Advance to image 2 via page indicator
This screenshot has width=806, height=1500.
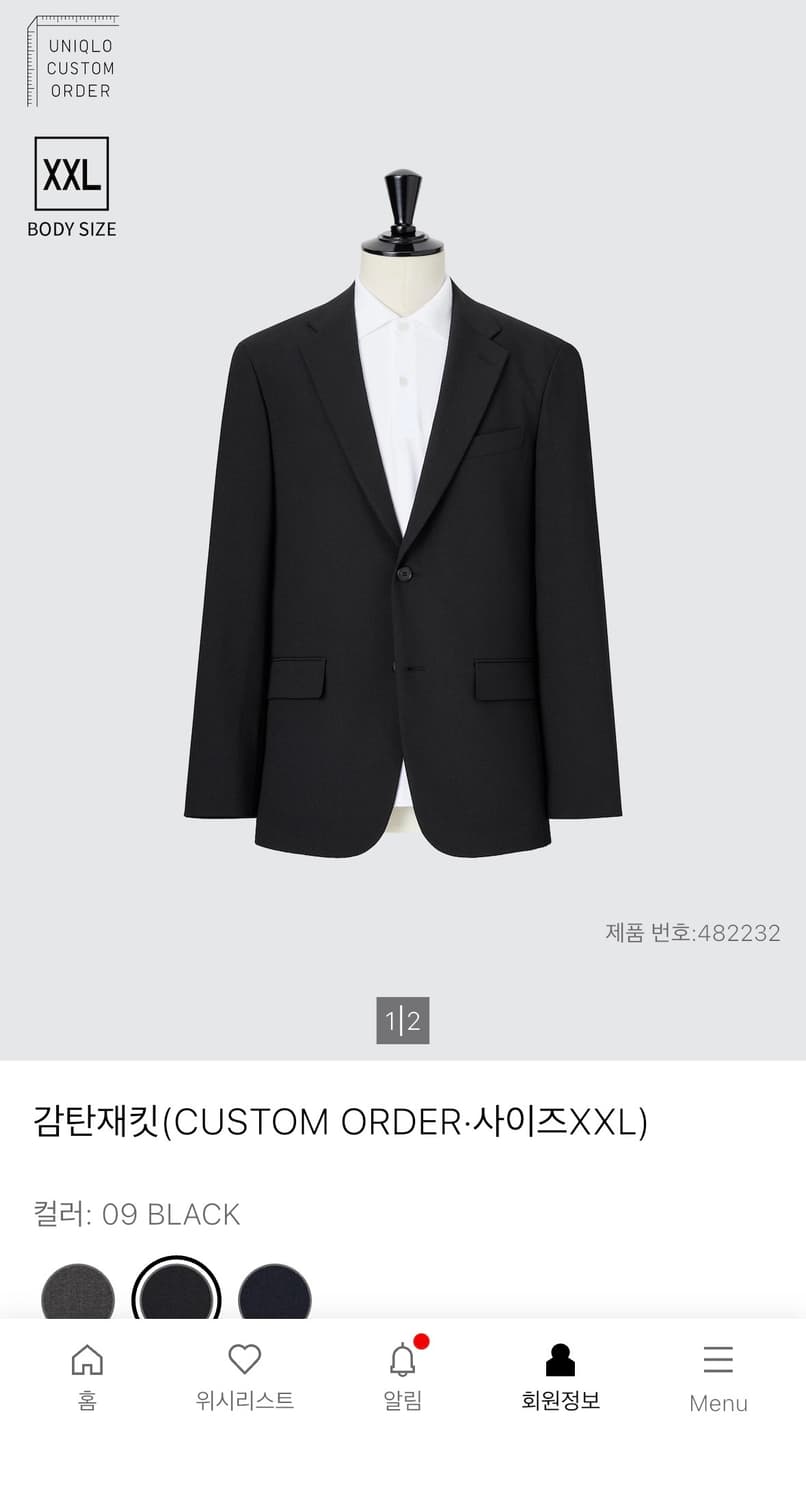click(x=413, y=1021)
